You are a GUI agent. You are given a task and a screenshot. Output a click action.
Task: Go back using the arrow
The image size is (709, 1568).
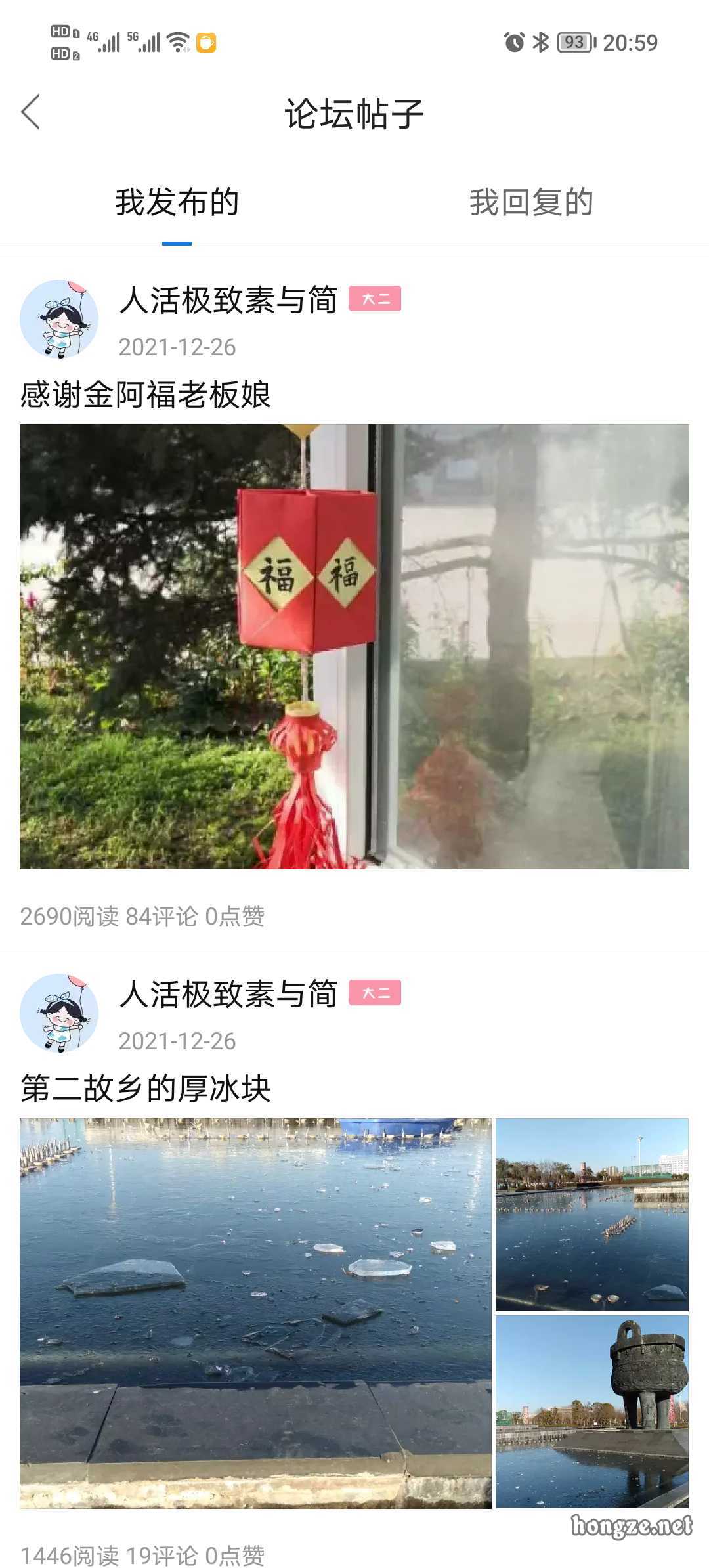pyautogui.click(x=31, y=112)
